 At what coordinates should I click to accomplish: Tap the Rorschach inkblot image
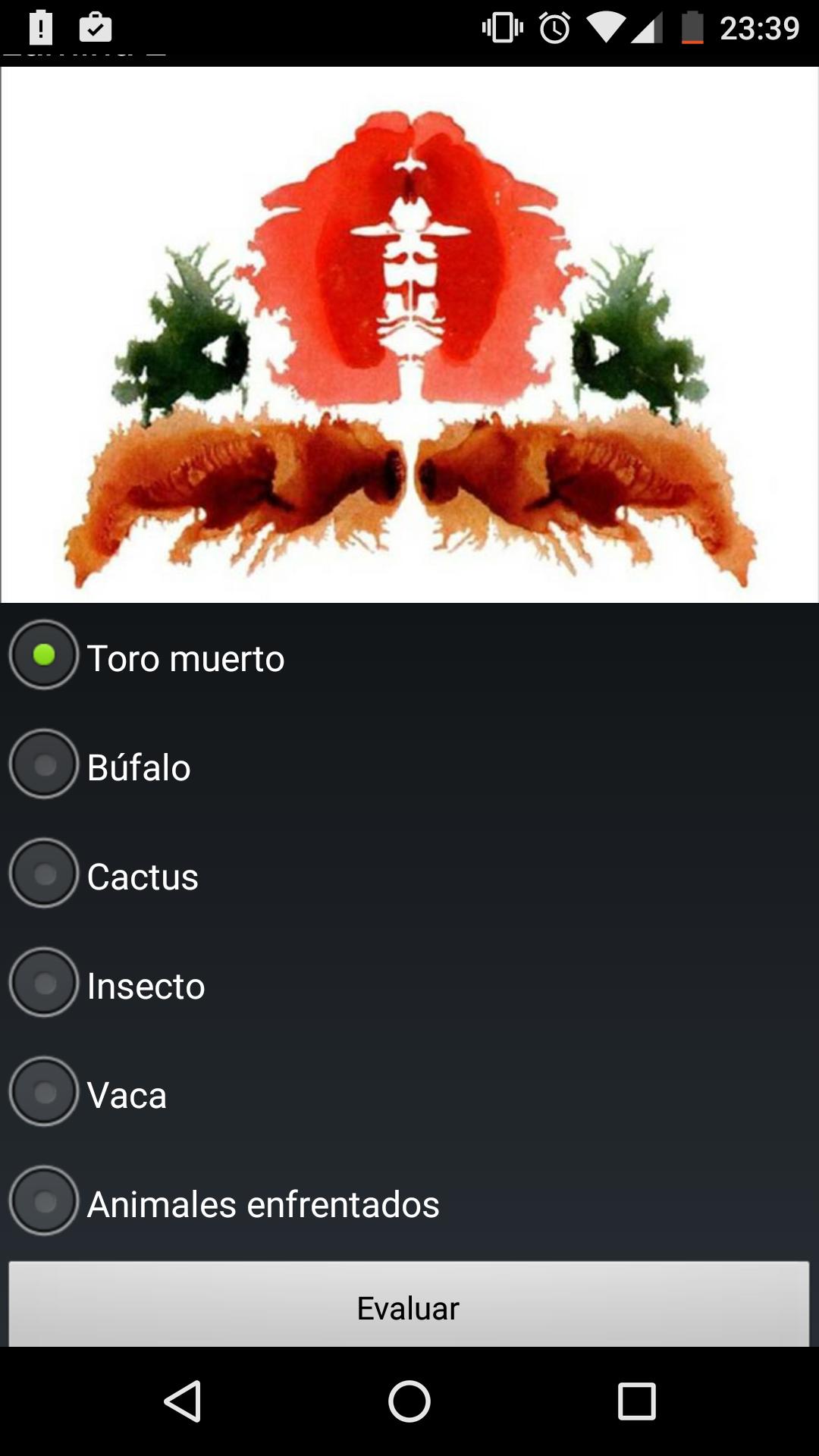click(409, 334)
